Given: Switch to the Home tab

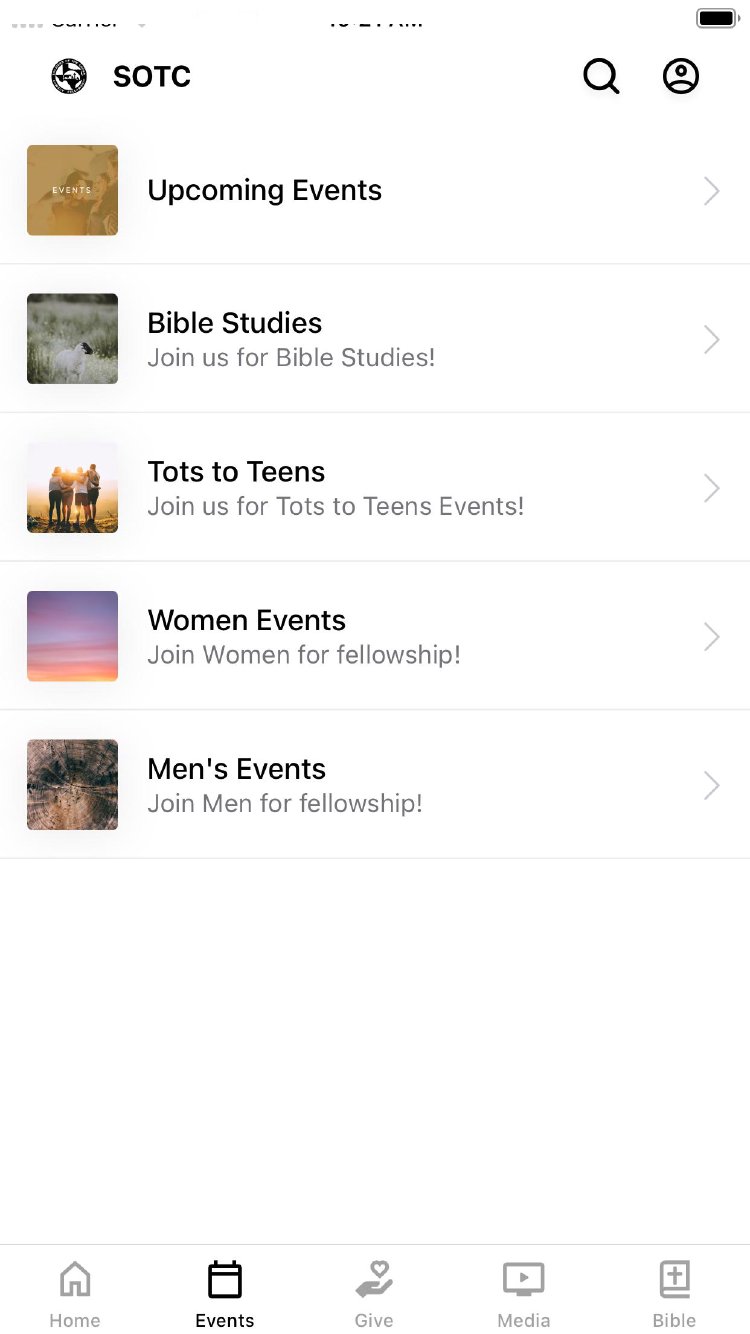Looking at the screenshot, I should coord(75,1293).
